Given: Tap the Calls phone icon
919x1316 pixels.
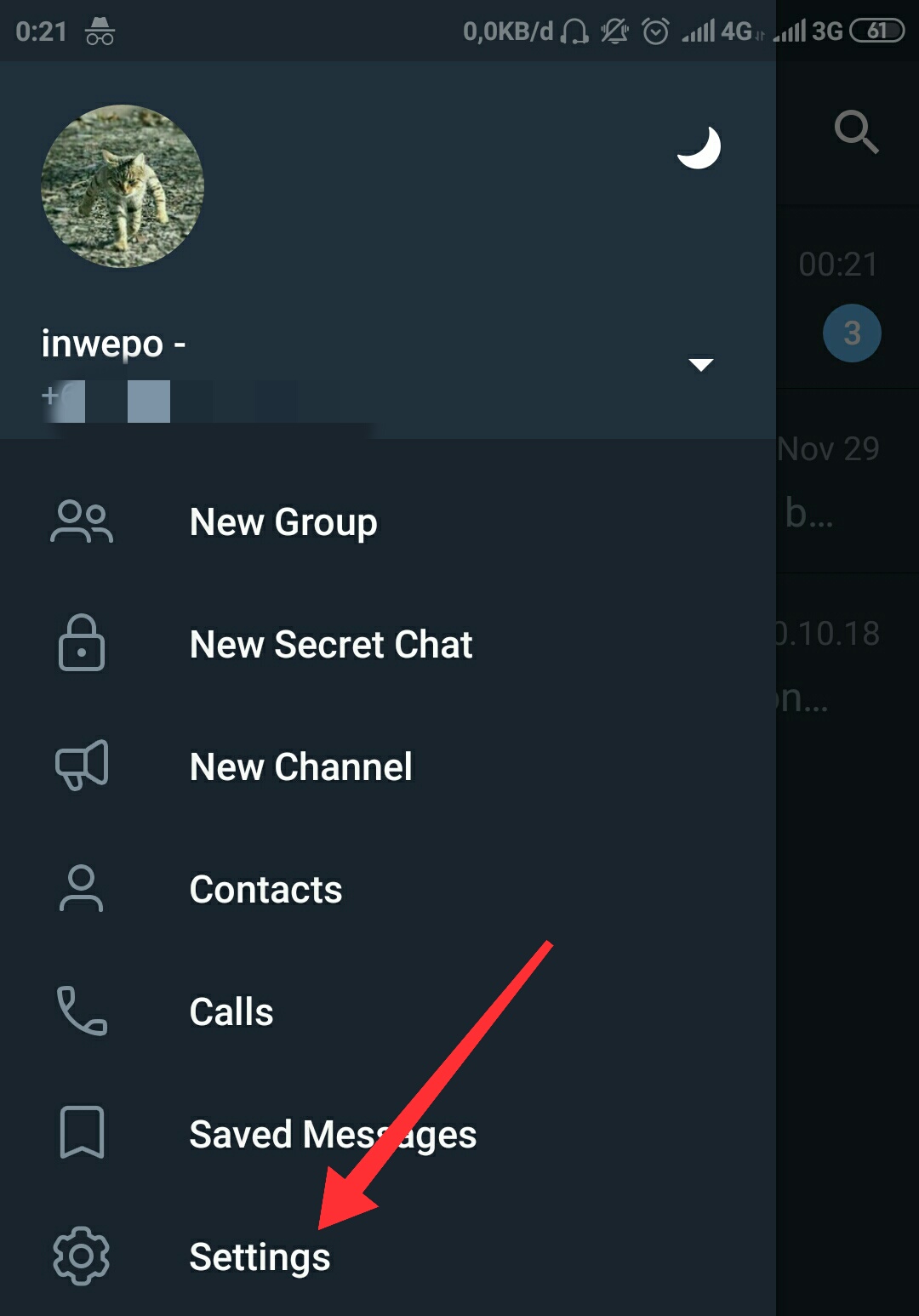Looking at the screenshot, I should click(x=81, y=1011).
